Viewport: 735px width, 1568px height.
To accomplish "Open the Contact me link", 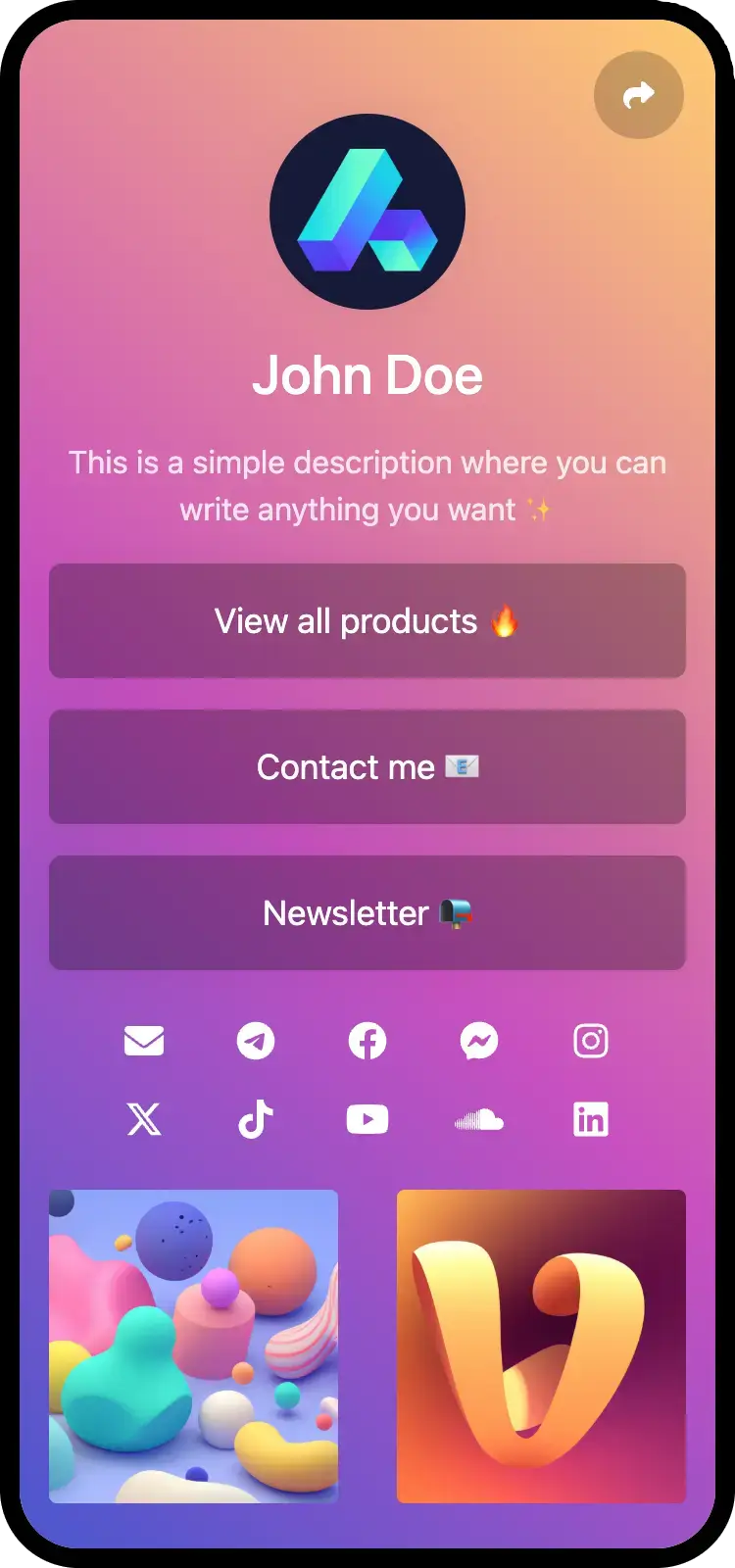I will coord(367,766).
